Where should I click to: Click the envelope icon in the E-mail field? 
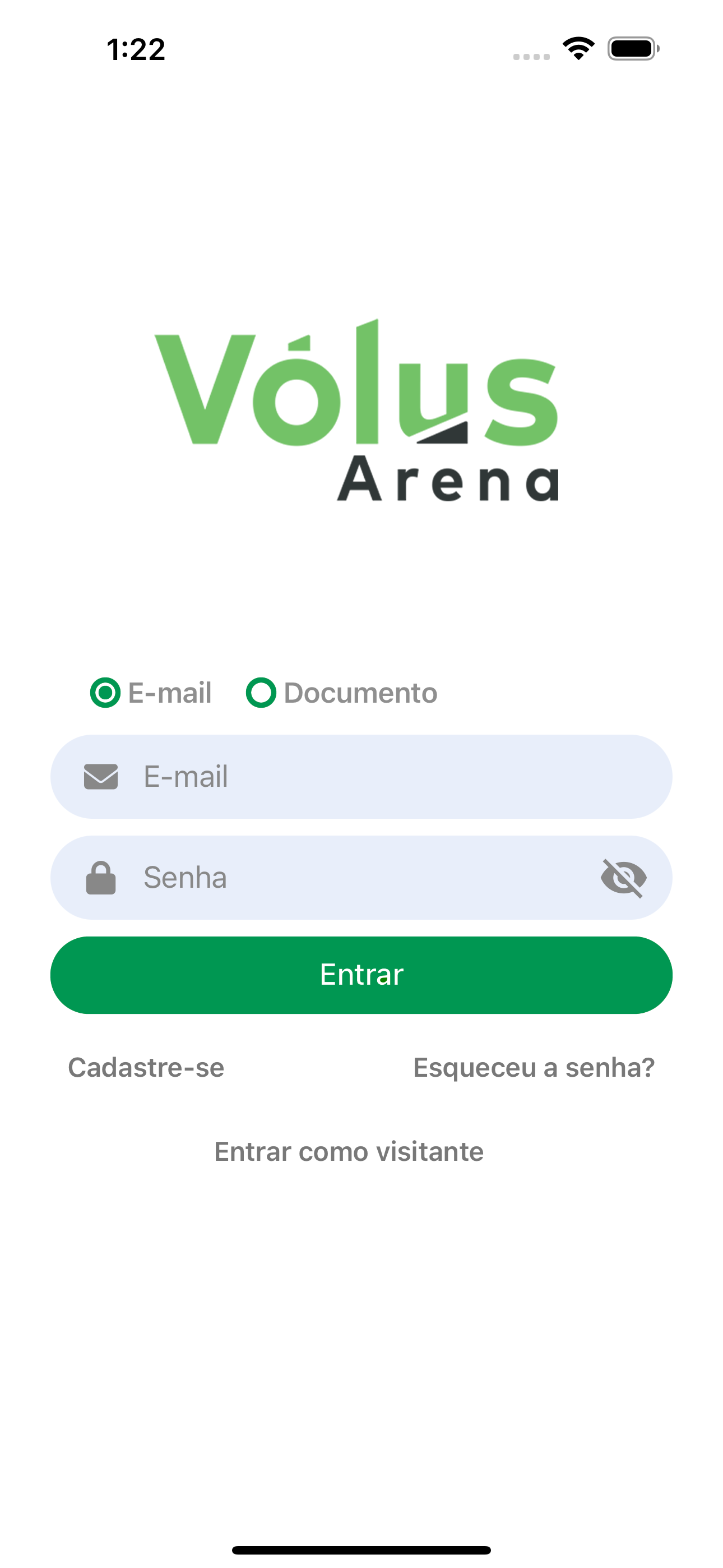pyautogui.click(x=101, y=777)
